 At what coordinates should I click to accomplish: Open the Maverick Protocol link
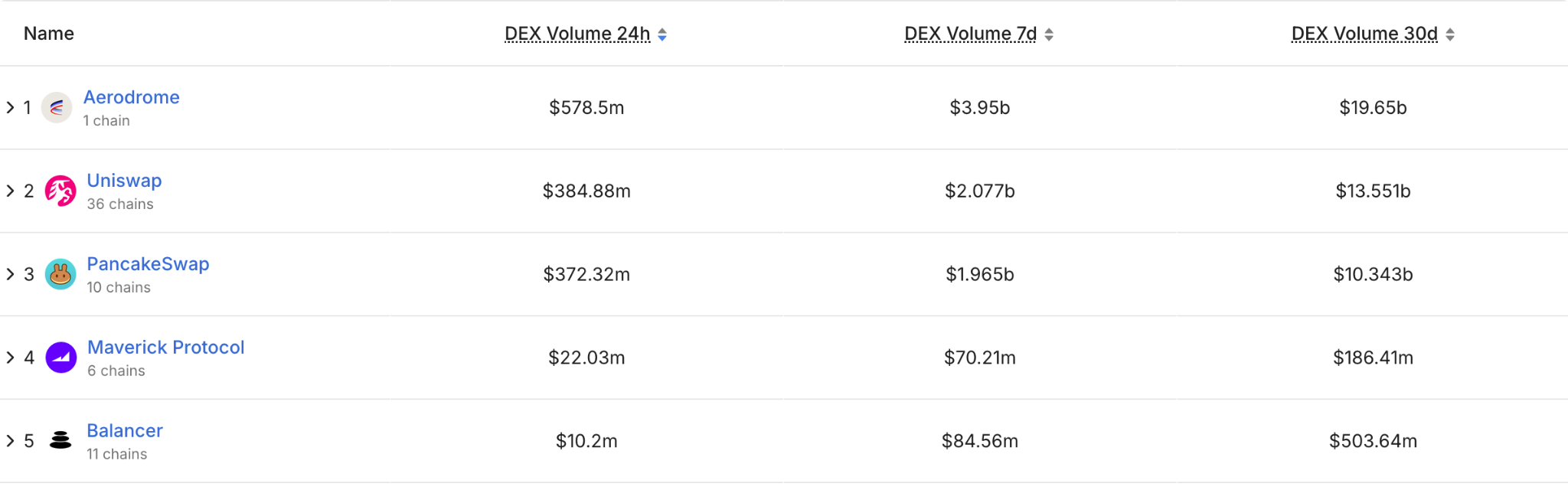pyautogui.click(x=165, y=348)
